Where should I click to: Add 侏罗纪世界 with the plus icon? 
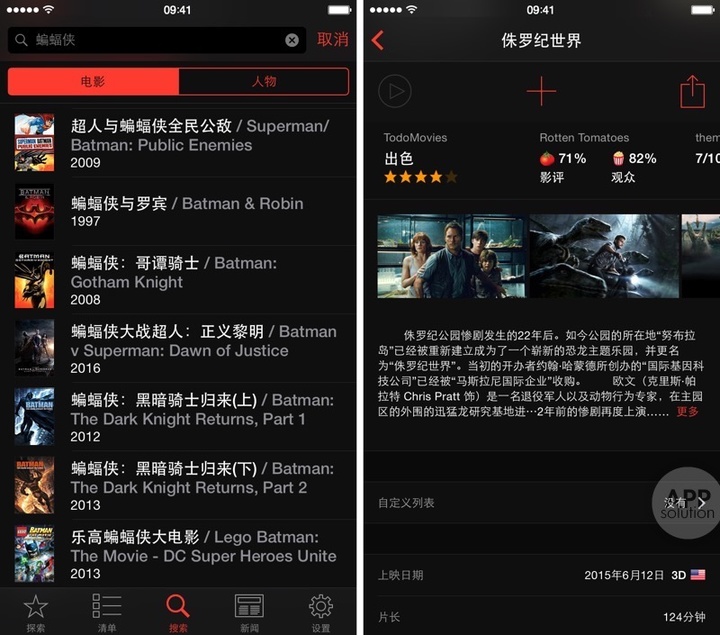541,92
